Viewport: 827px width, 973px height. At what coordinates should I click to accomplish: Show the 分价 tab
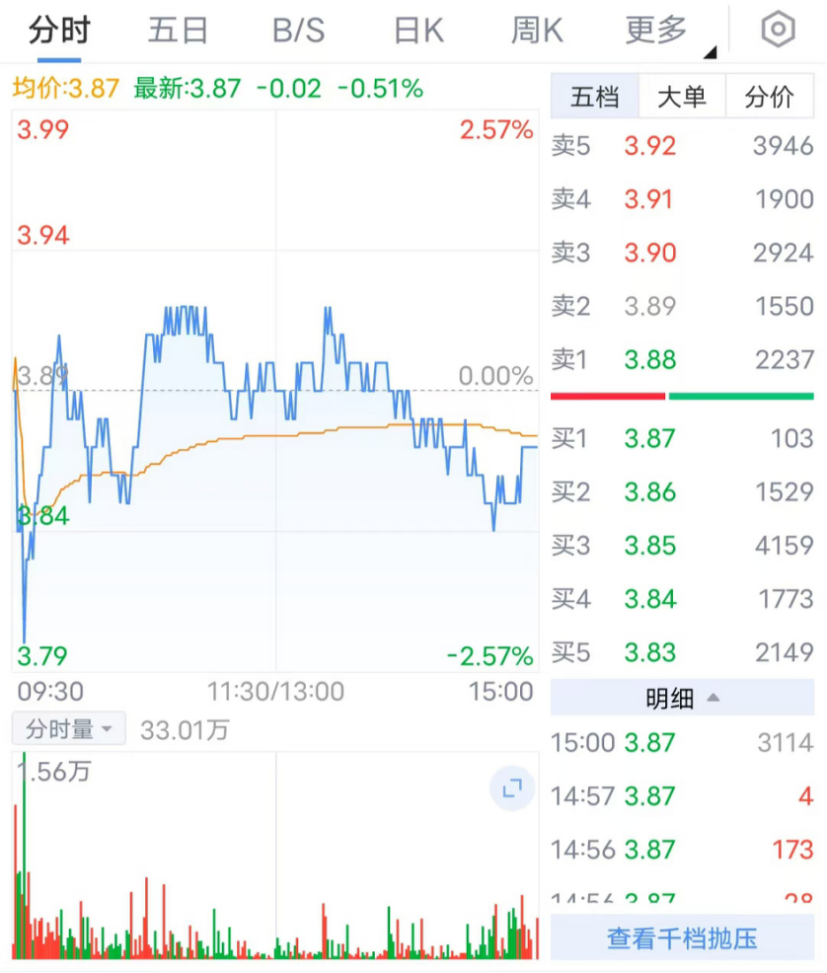pyautogui.click(x=769, y=97)
